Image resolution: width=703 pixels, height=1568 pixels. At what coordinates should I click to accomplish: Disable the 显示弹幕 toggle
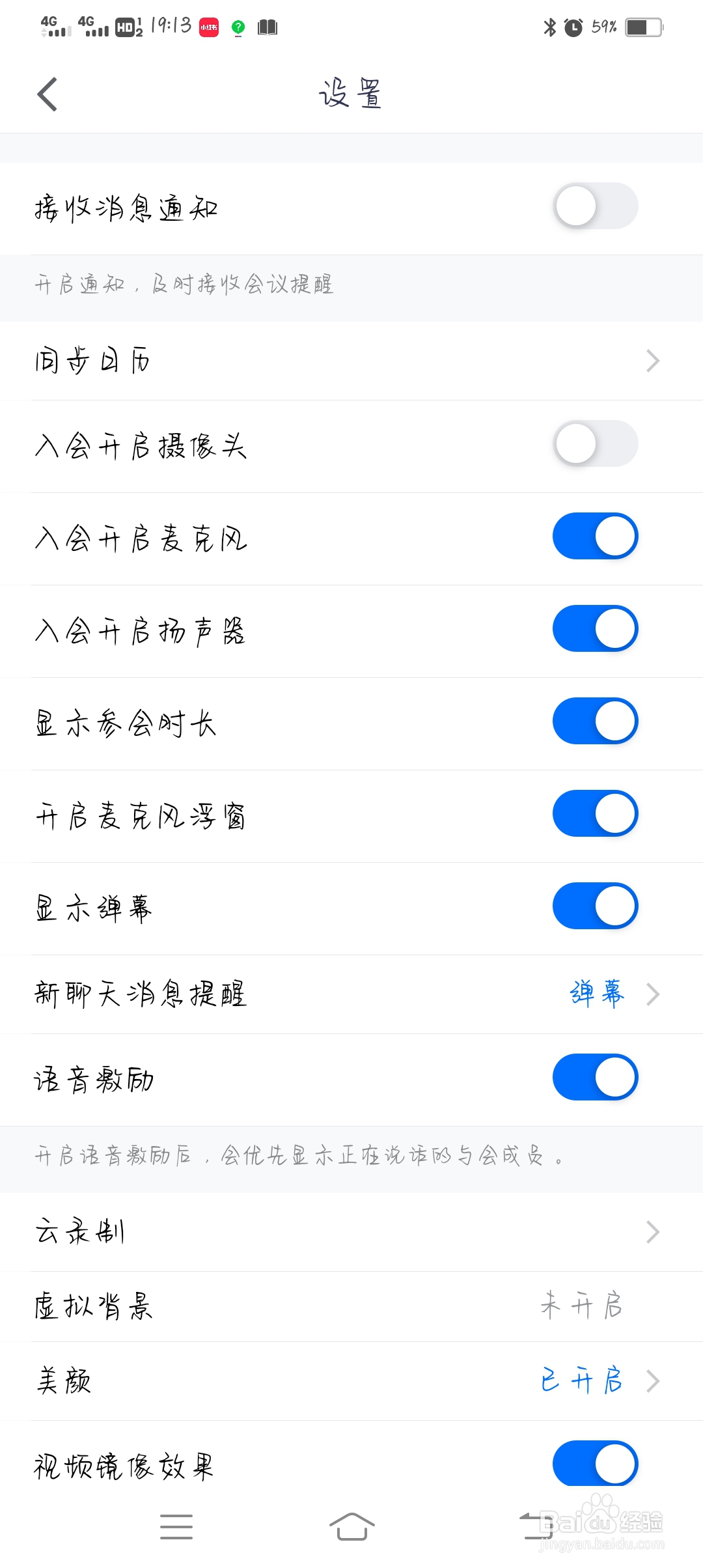(595, 906)
